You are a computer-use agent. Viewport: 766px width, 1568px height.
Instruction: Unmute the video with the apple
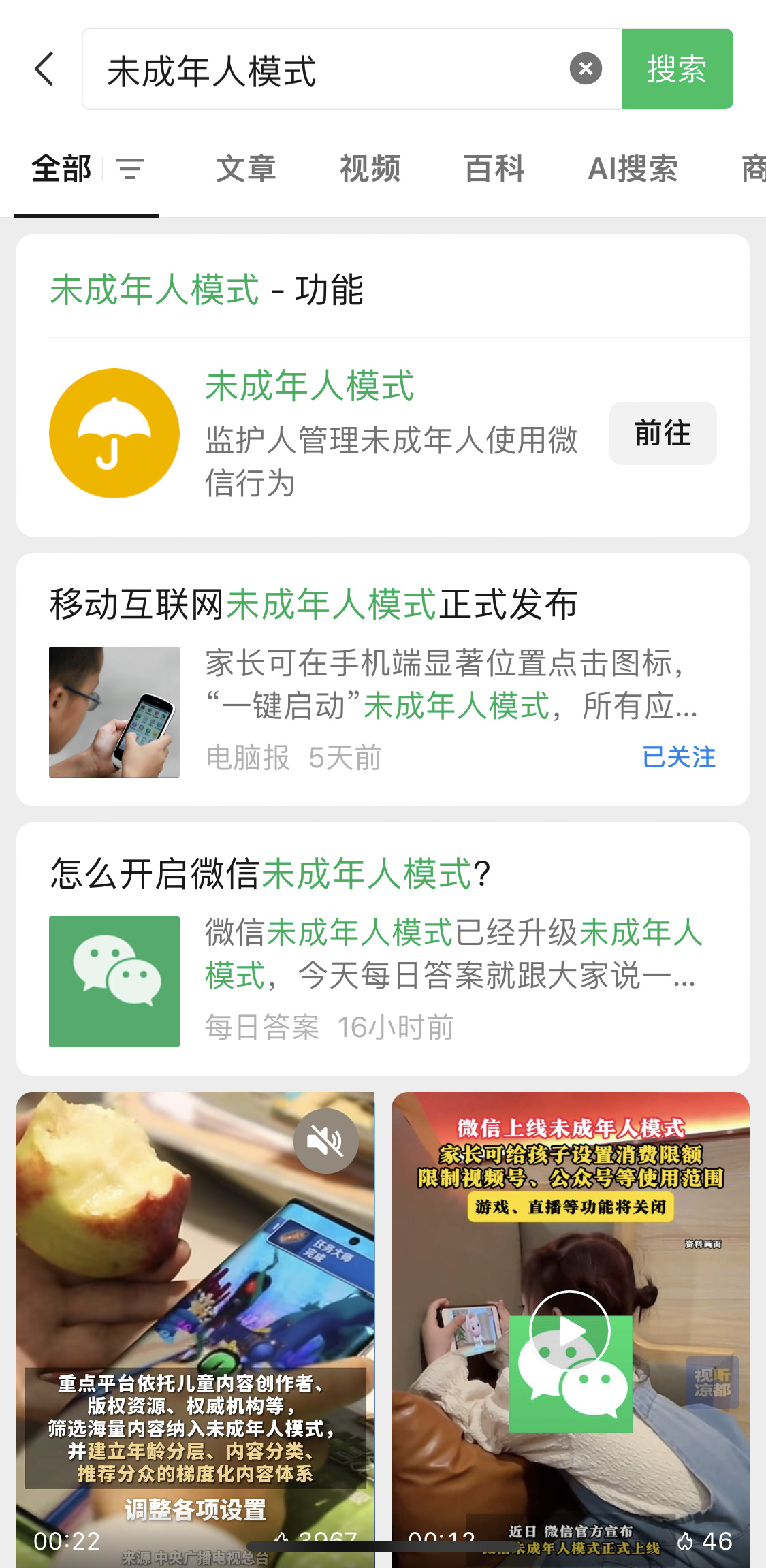click(x=325, y=1141)
